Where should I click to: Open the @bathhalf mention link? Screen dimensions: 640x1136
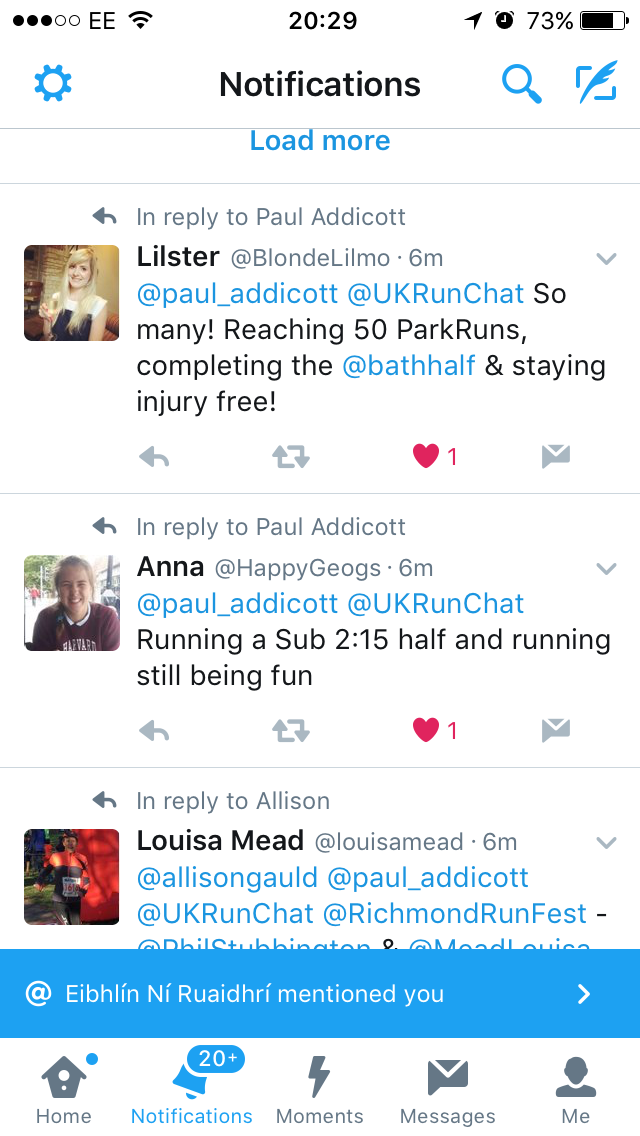tap(409, 366)
